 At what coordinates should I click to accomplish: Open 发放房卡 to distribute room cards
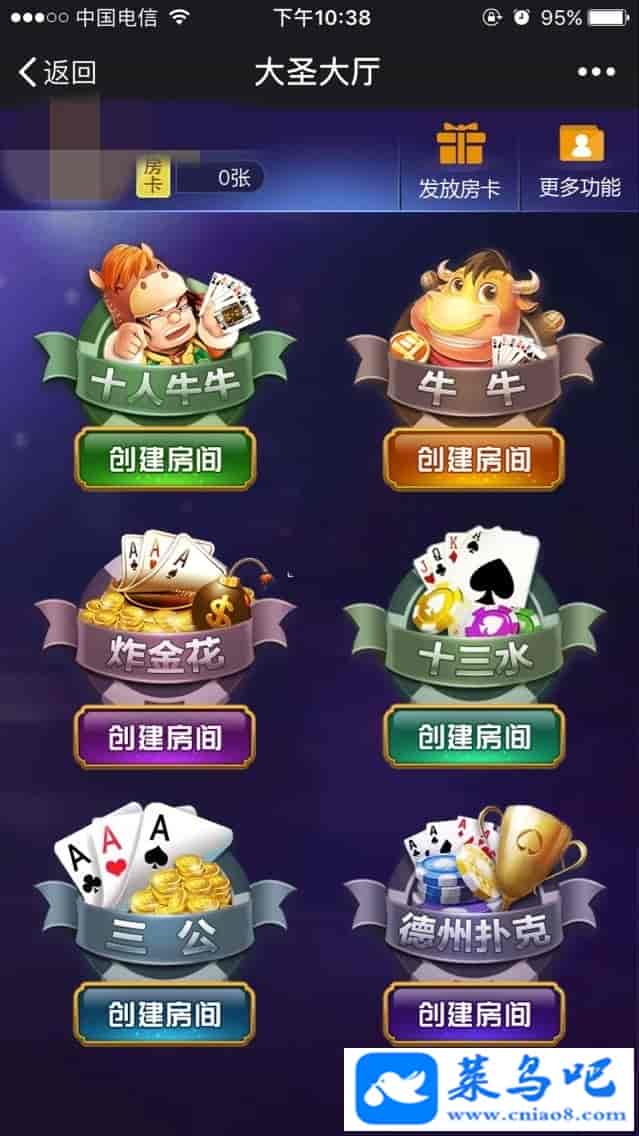tap(459, 162)
